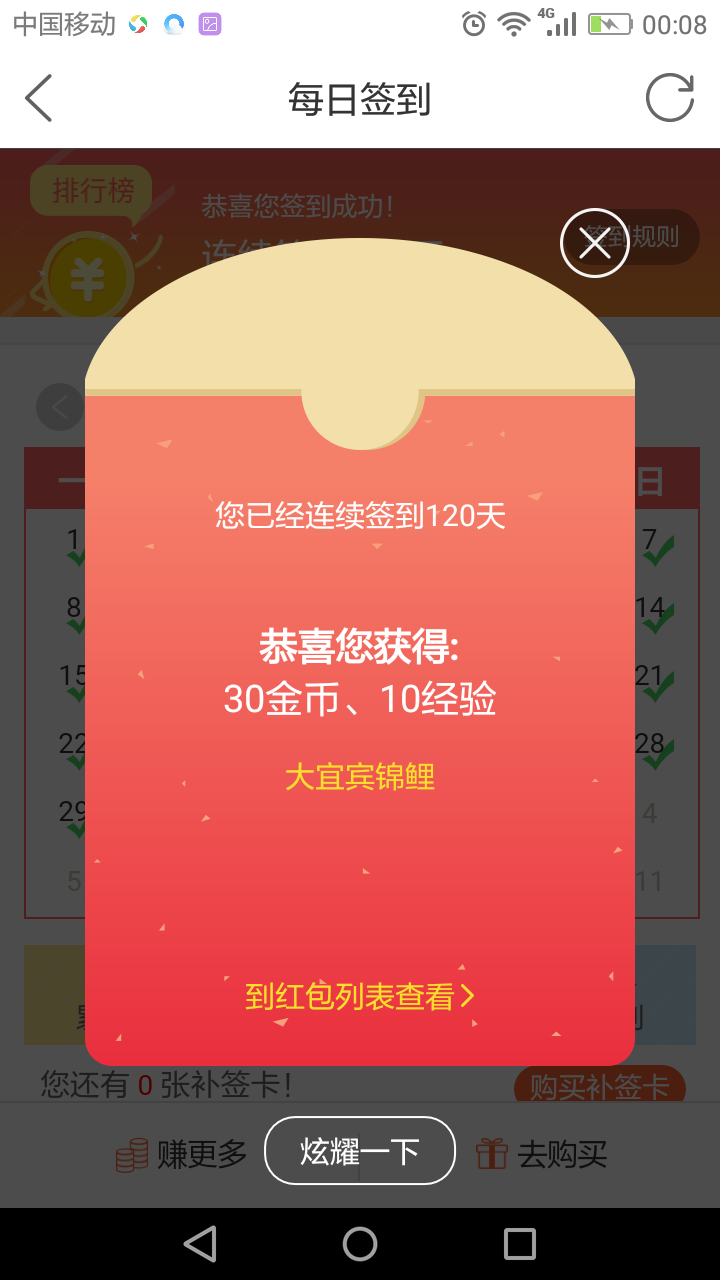The image size is (720, 1280).
Task: Go back from 每日签到 page
Action: [x=38, y=99]
